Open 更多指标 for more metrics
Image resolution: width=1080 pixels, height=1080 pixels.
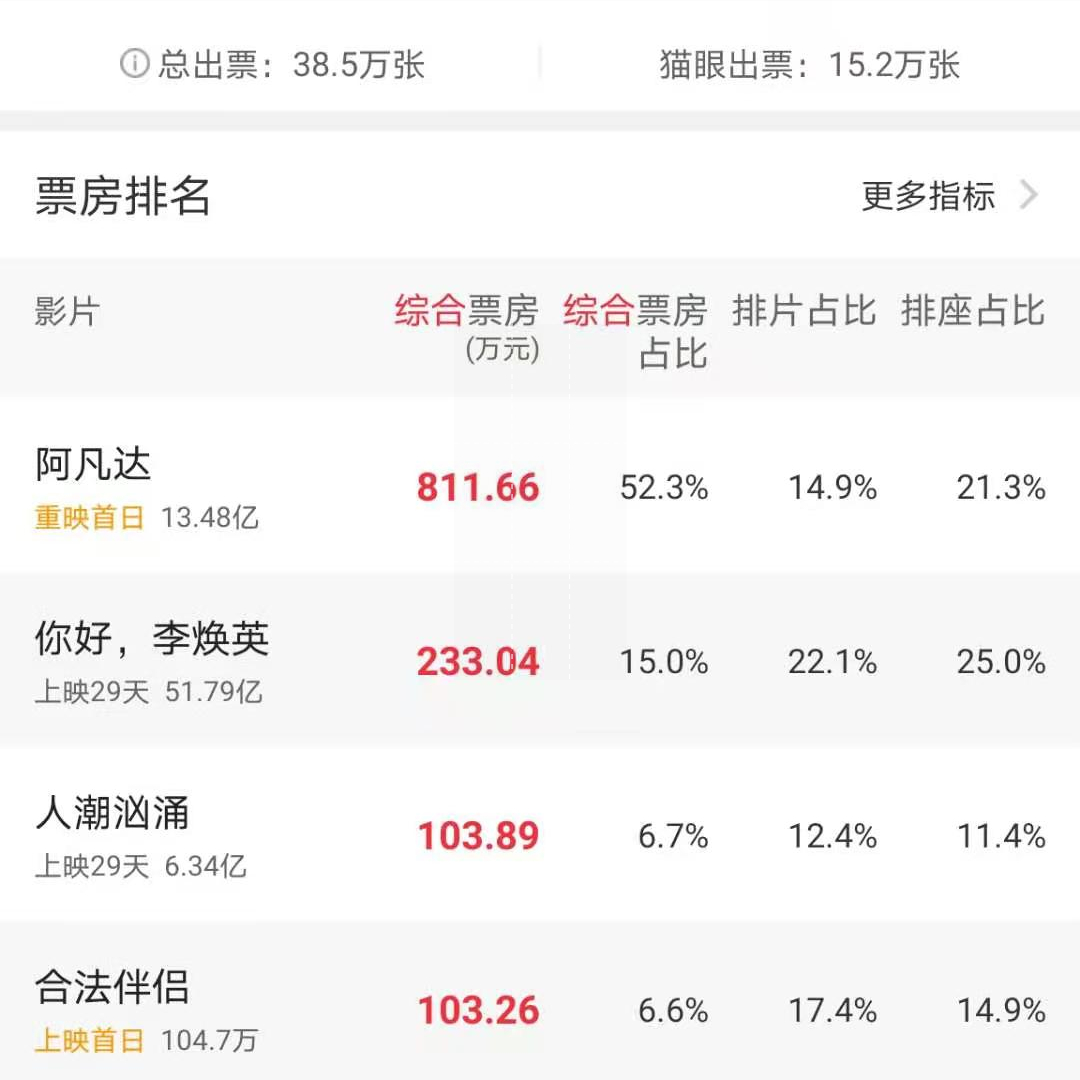click(x=948, y=196)
